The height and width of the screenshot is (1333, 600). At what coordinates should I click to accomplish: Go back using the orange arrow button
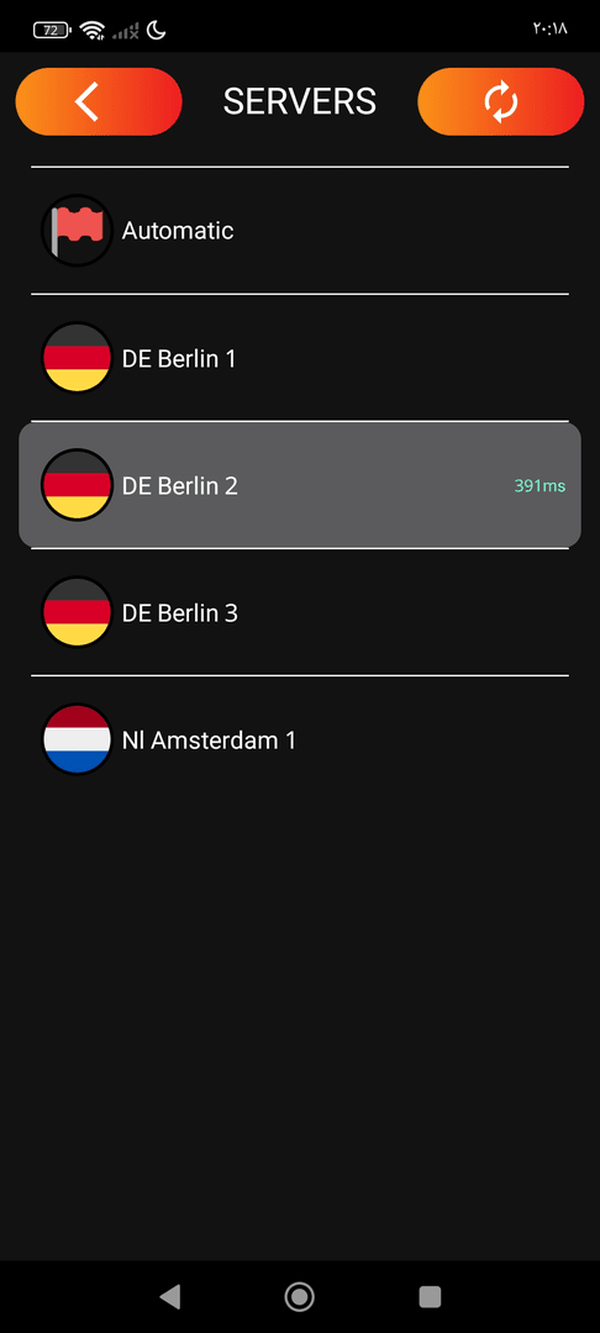(x=99, y=101)
